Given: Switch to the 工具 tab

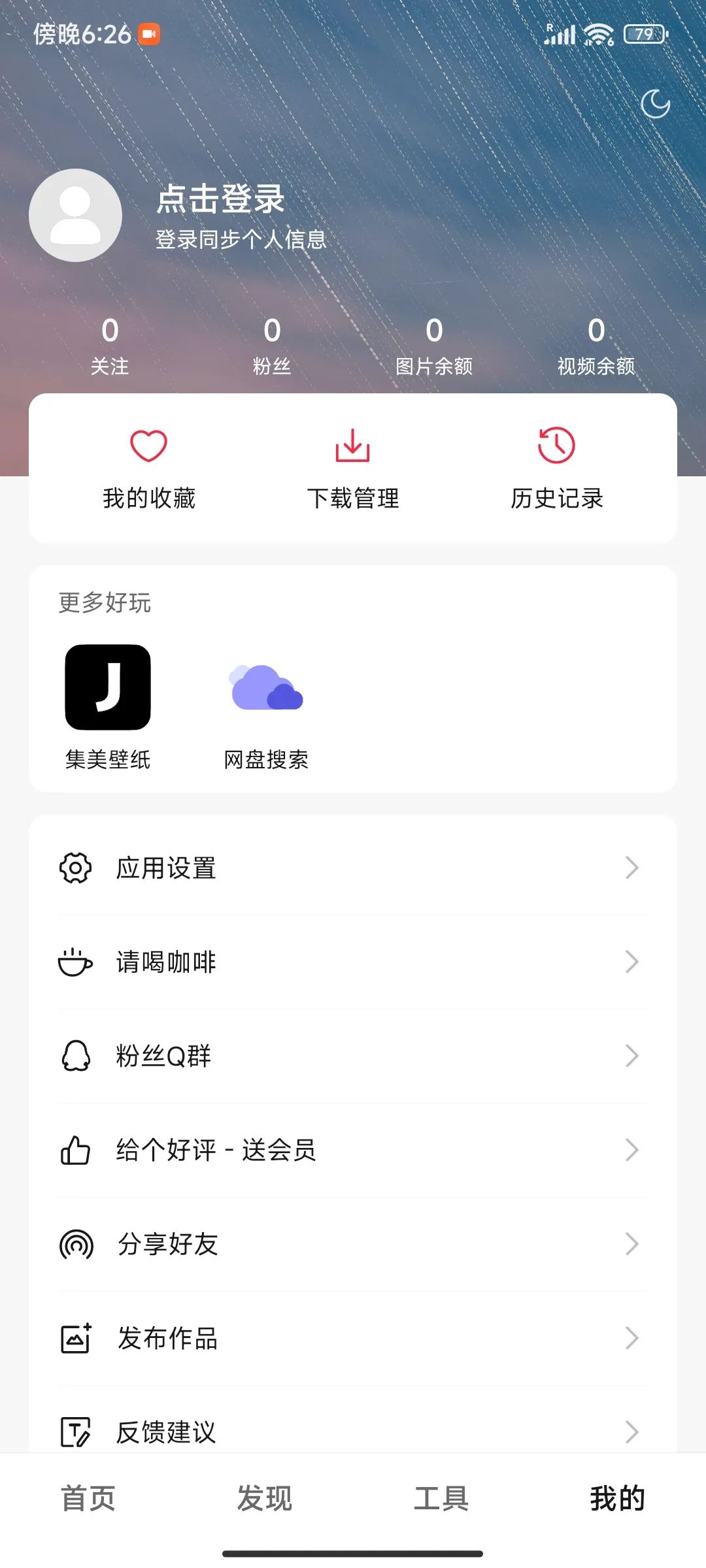Looking at the screenshot, I should 441,1498.
